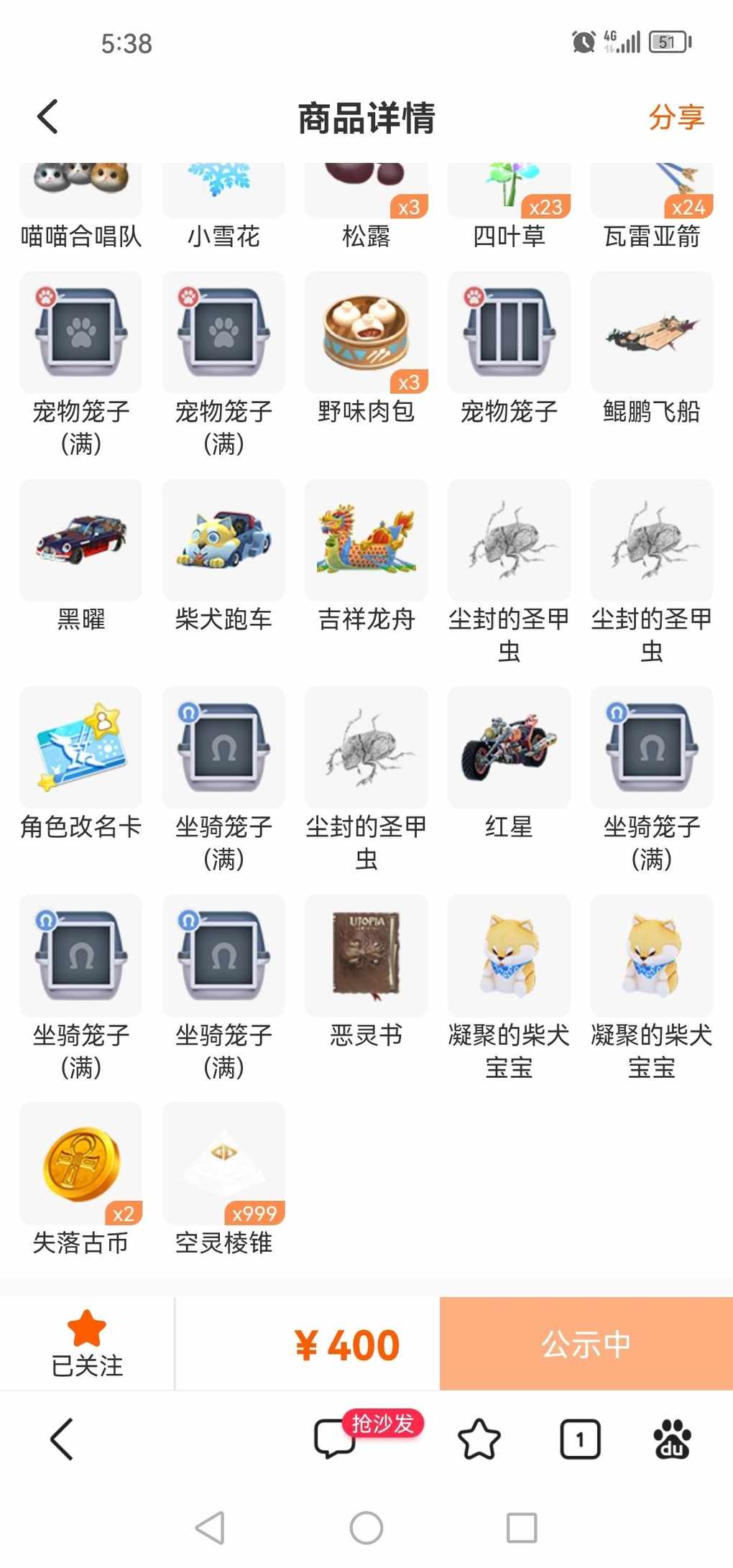The image size is (733, 1568).
Task: Select the 柴犬跑车 item
Action: click(x=223, y=555)
